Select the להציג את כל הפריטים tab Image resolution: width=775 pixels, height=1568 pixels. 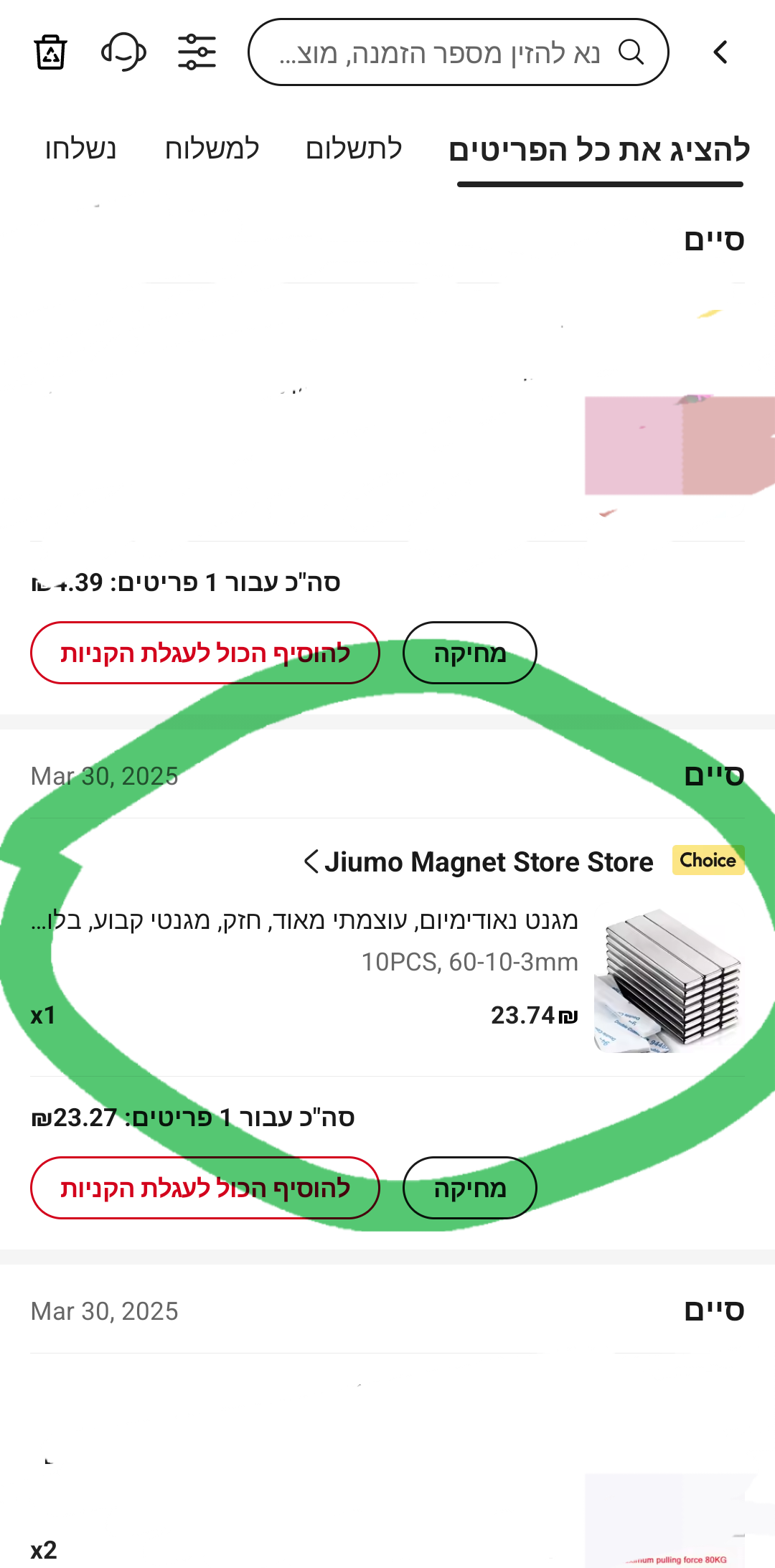[599, 151]
